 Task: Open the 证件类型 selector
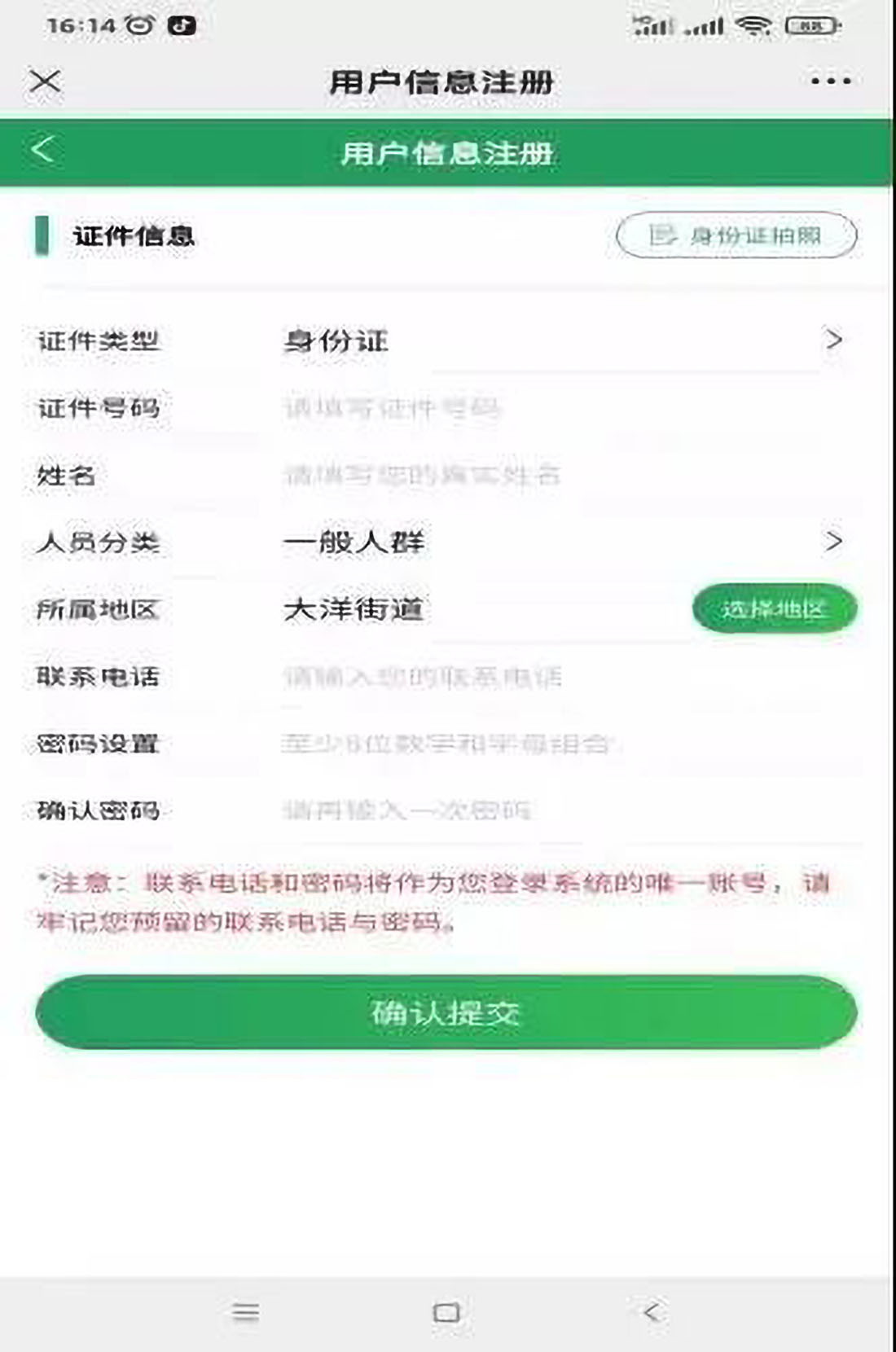pos(560,340)
